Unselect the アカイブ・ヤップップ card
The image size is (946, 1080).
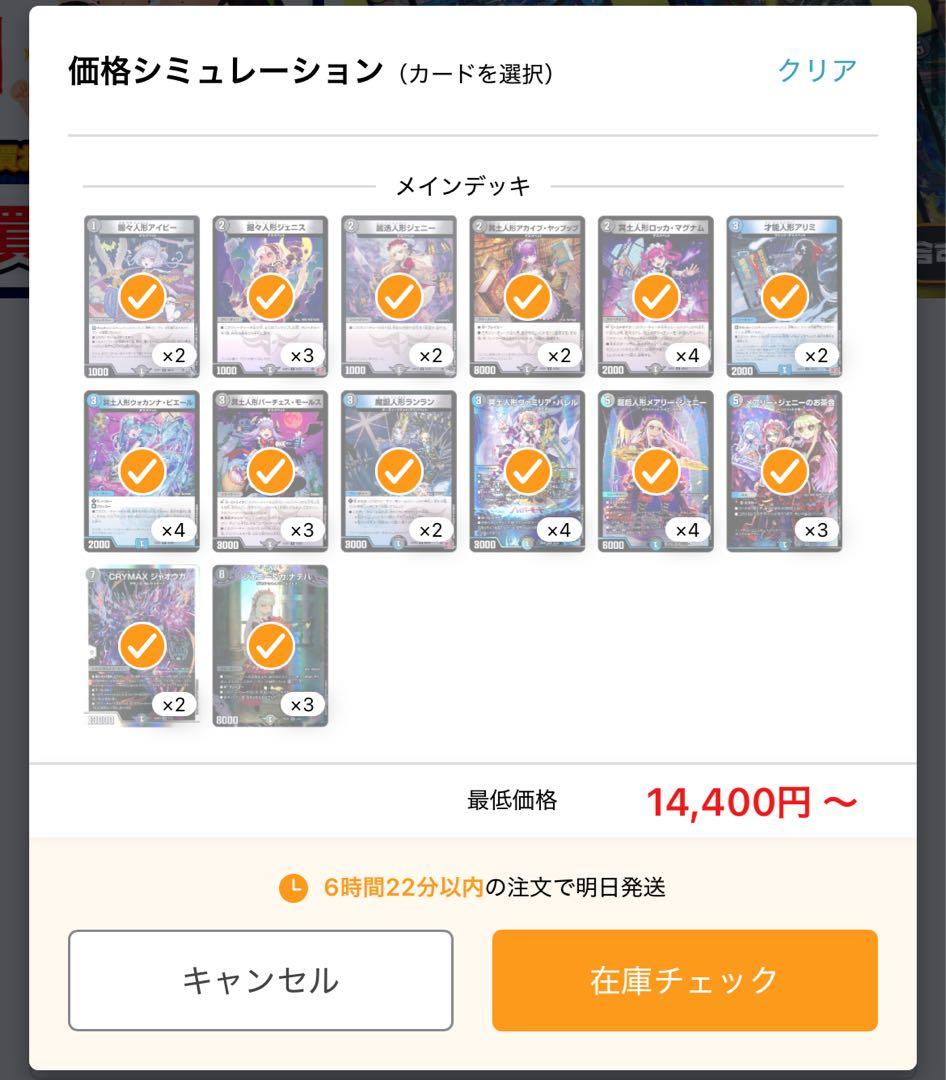525,297
